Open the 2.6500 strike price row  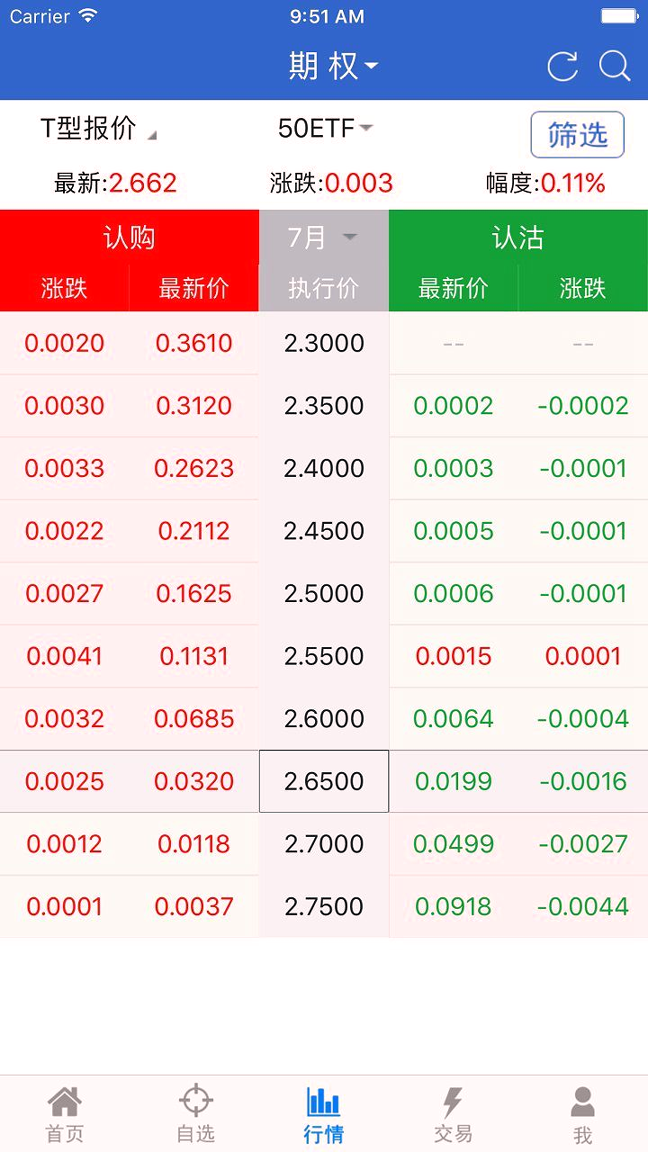pos(324,781)
